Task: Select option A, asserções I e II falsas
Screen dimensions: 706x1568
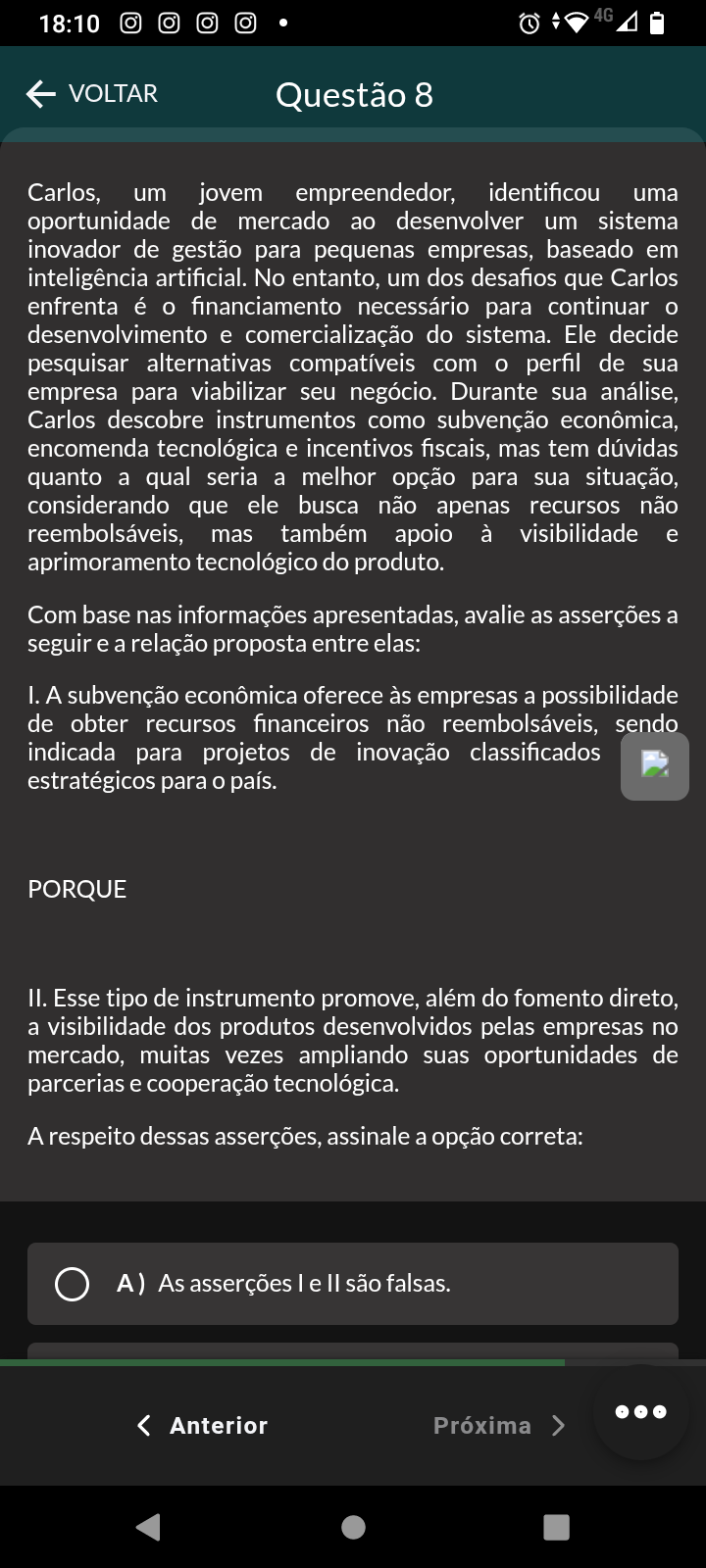Action: (x=353, y=1284)
